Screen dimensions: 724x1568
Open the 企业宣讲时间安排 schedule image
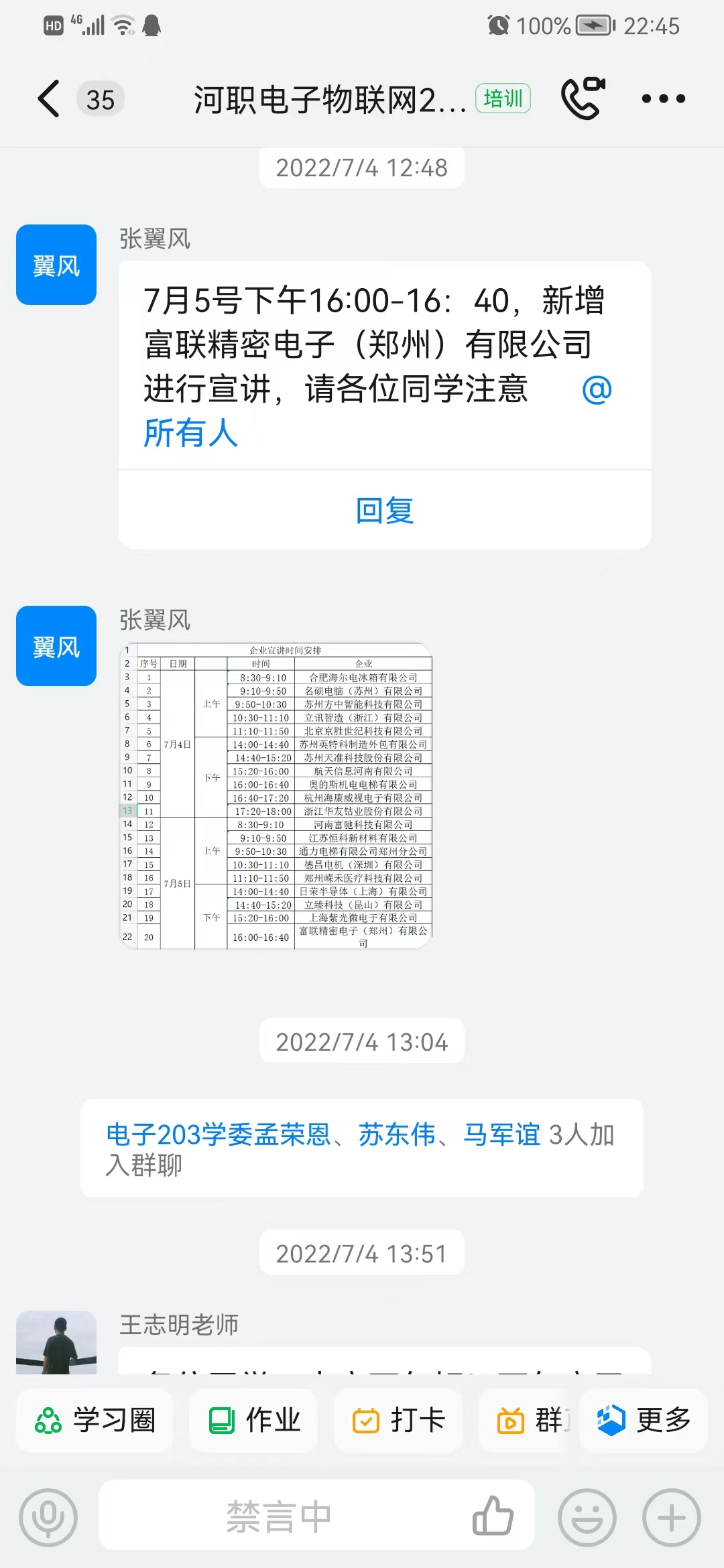coord(276,795)
